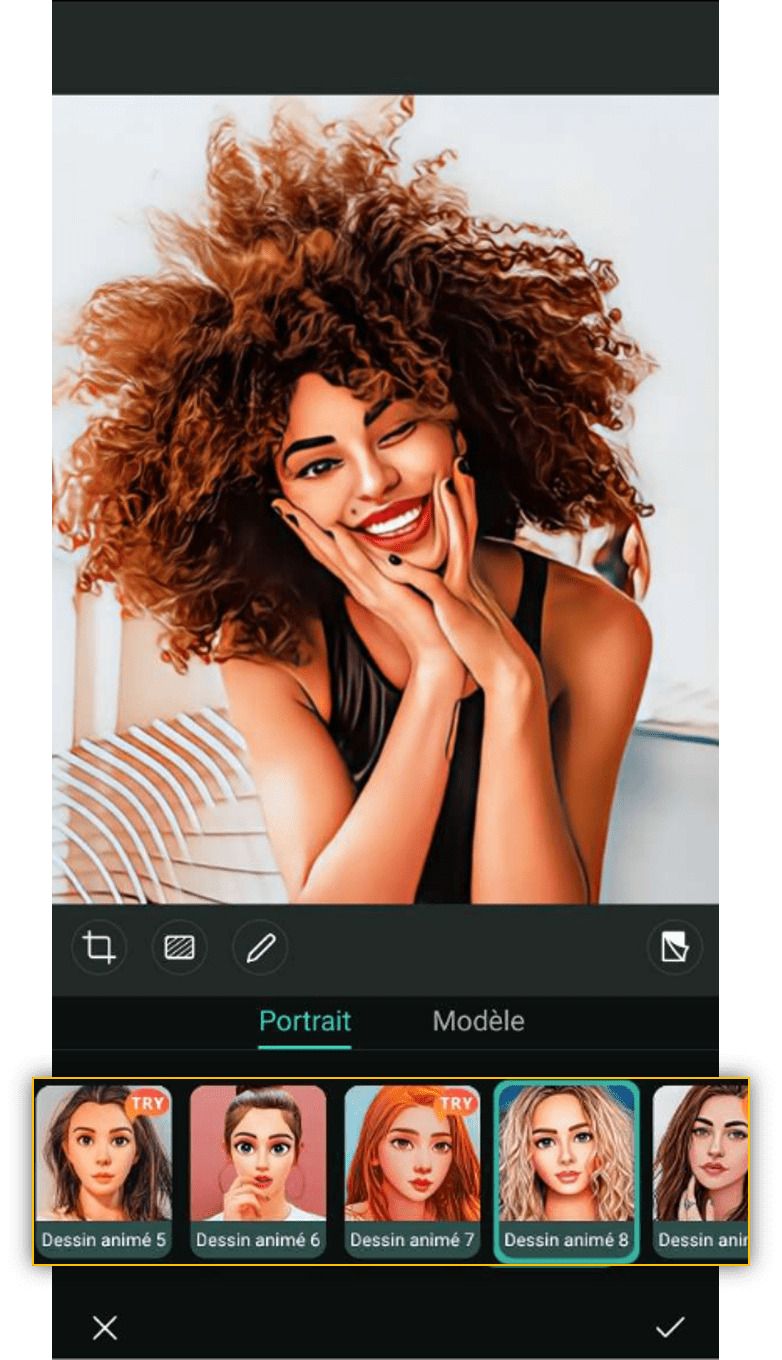This screenshot has height=1360, width=782.
Task: Cancel editing with the X icon
Action: pos(105,1328)
